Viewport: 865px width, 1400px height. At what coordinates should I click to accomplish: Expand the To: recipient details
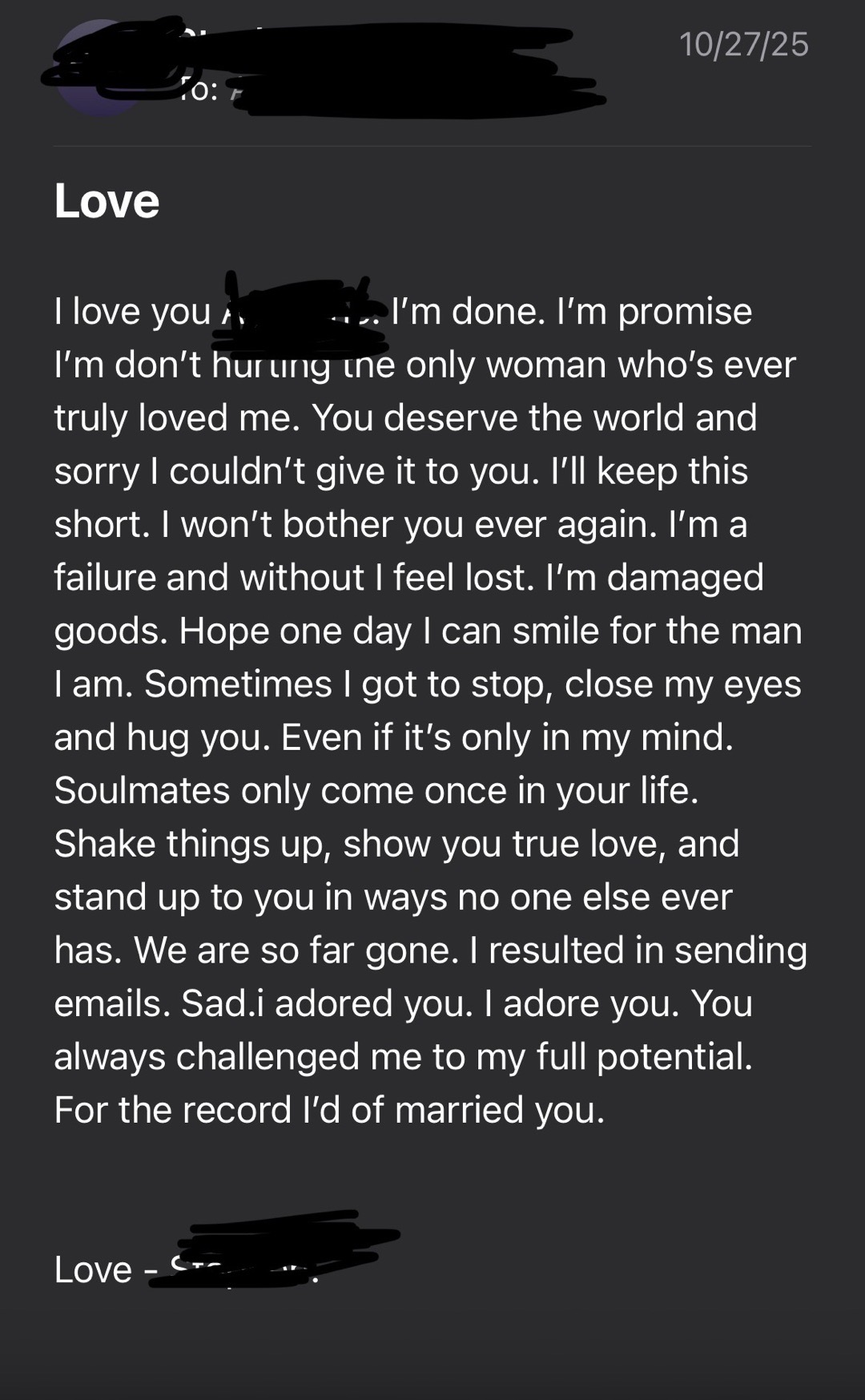click(x=199, y=90)
